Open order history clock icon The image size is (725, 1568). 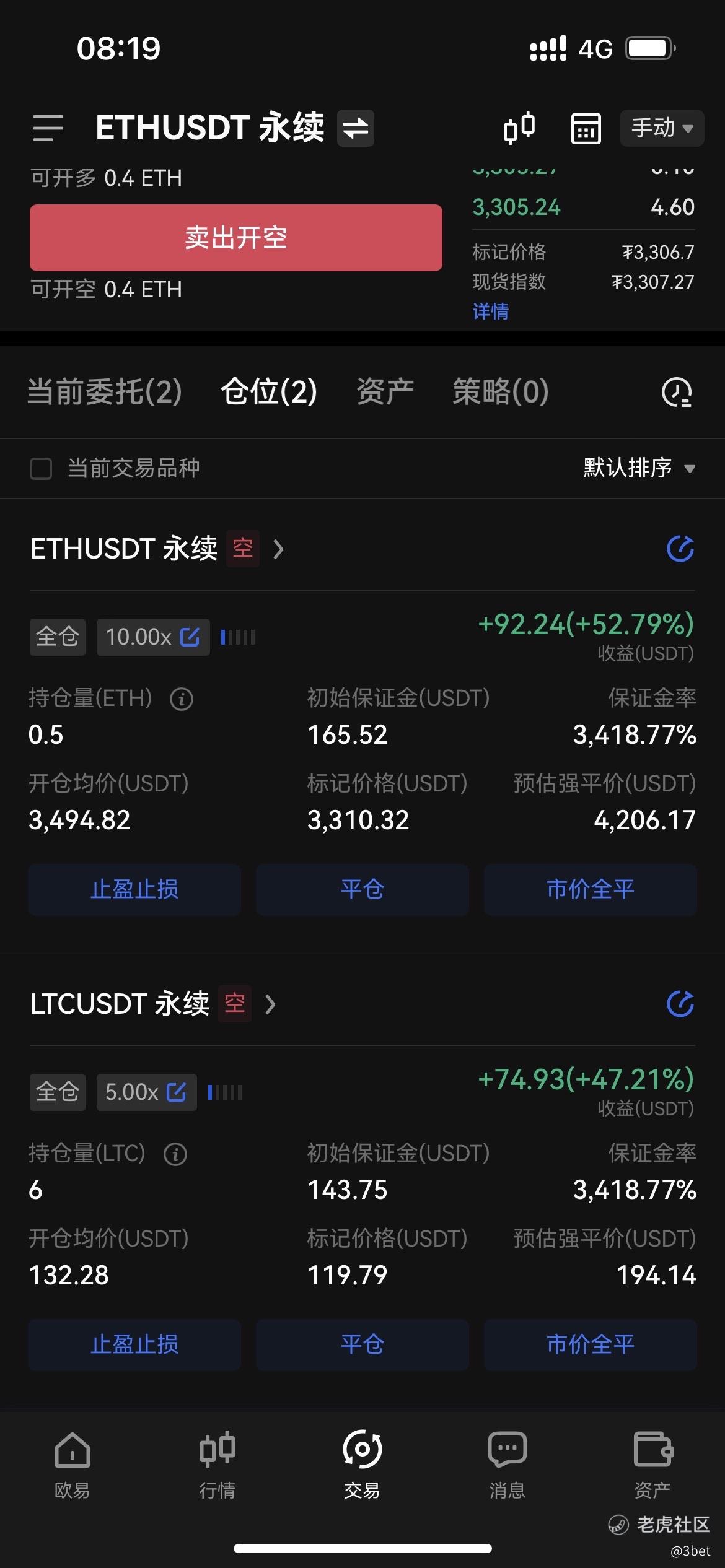click(677, 392)
